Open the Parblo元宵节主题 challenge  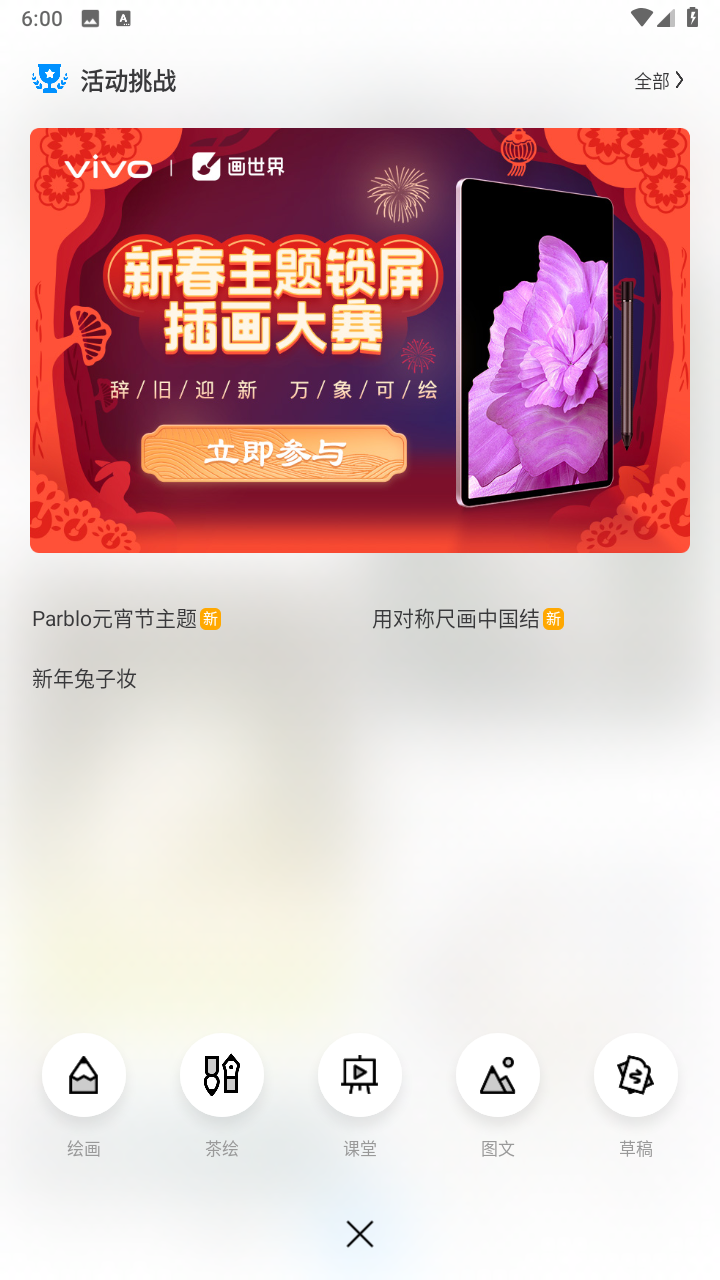(x=126, y=619)
